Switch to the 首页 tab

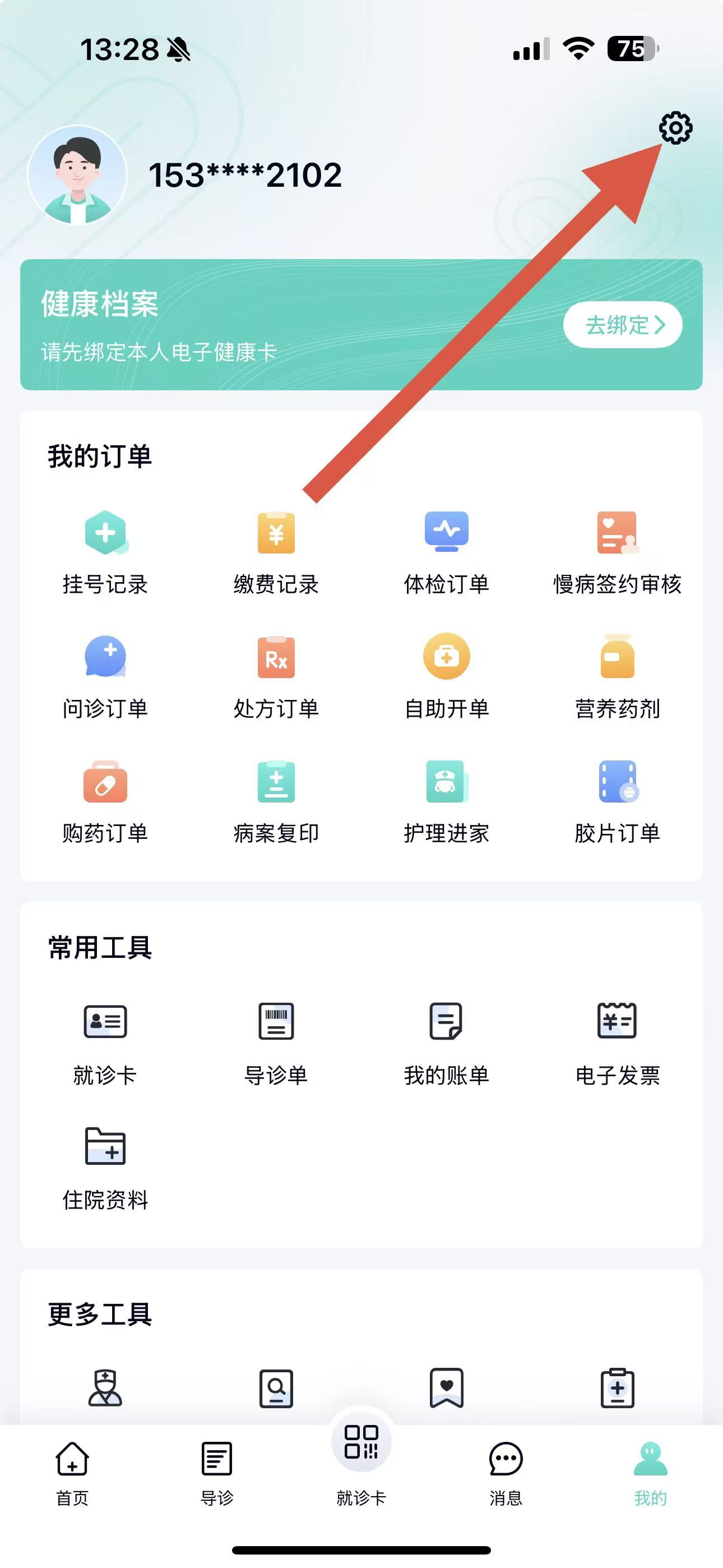tap(72, 1473)
